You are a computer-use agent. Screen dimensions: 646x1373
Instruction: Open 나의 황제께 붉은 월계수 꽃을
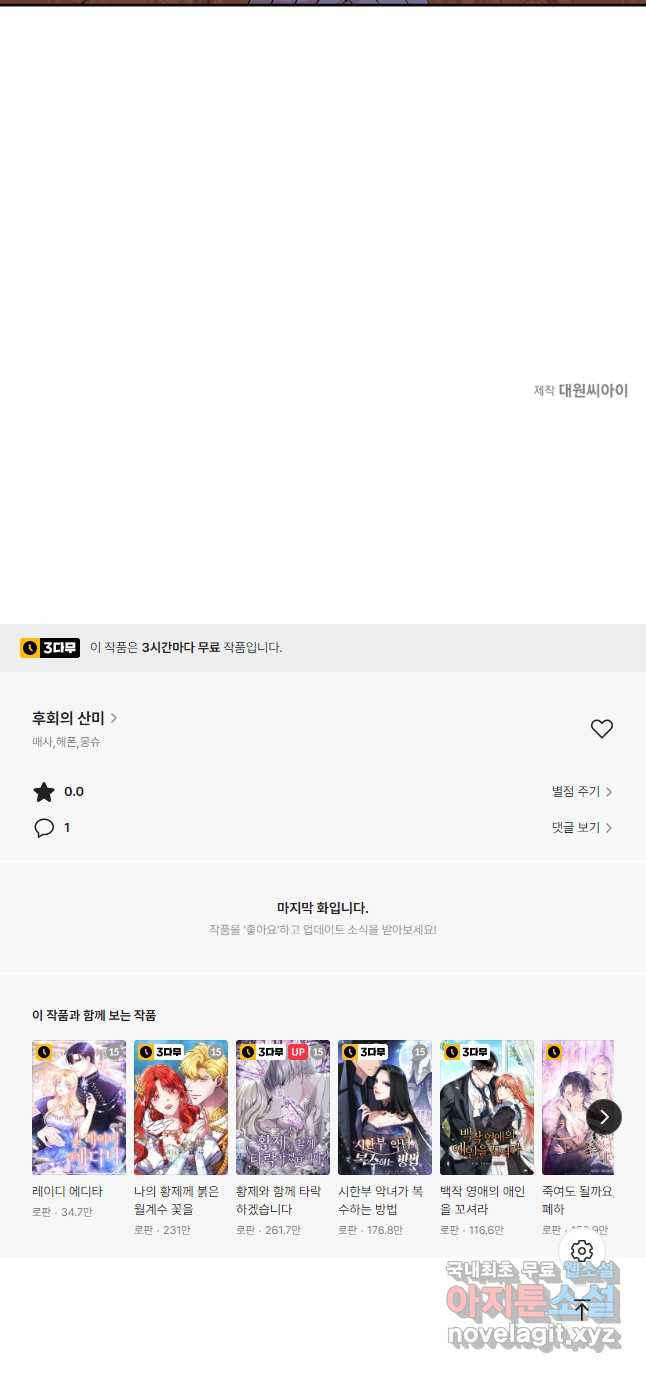pos(181,1107)
